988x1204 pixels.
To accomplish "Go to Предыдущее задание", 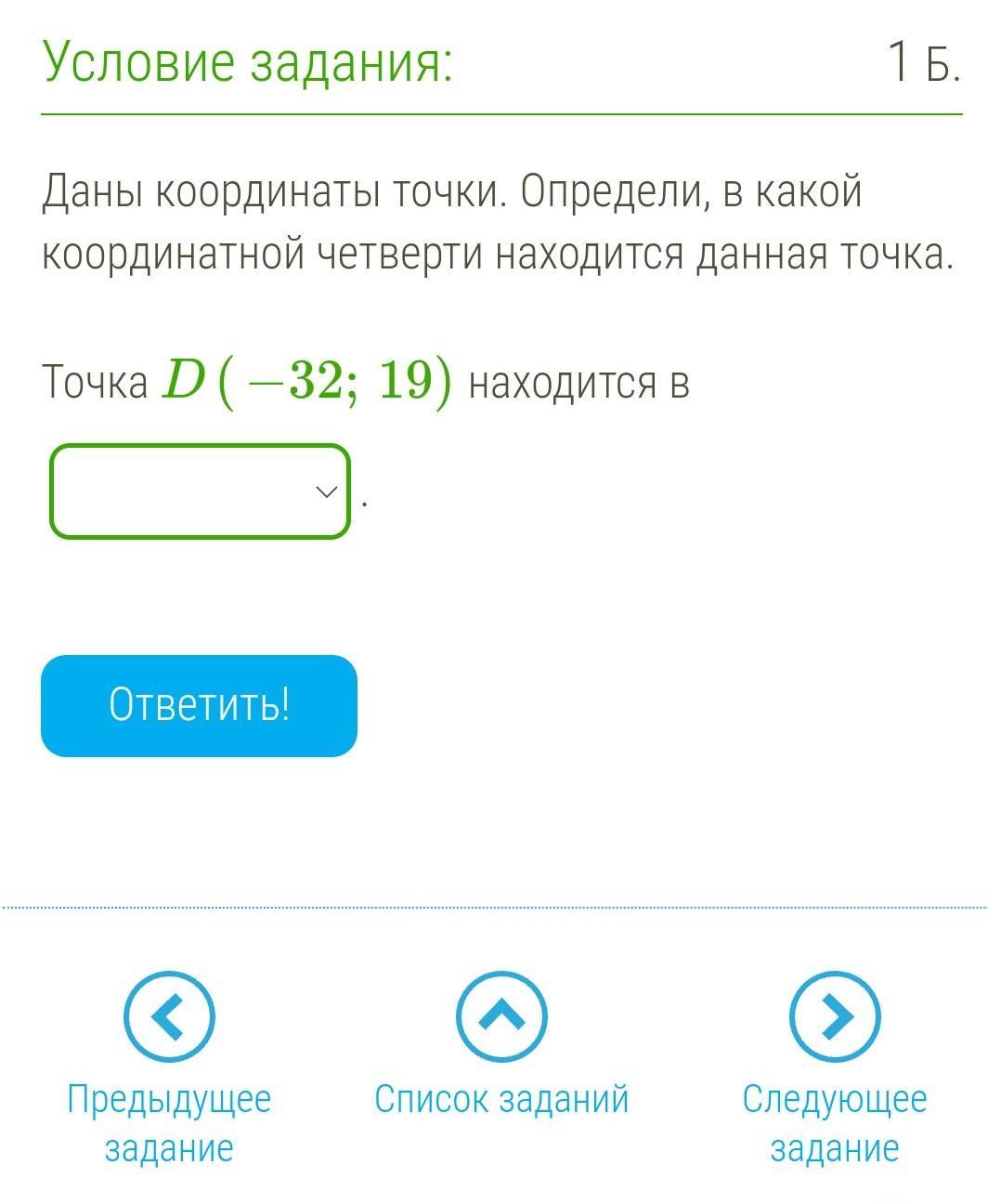I will [169, 1017].
